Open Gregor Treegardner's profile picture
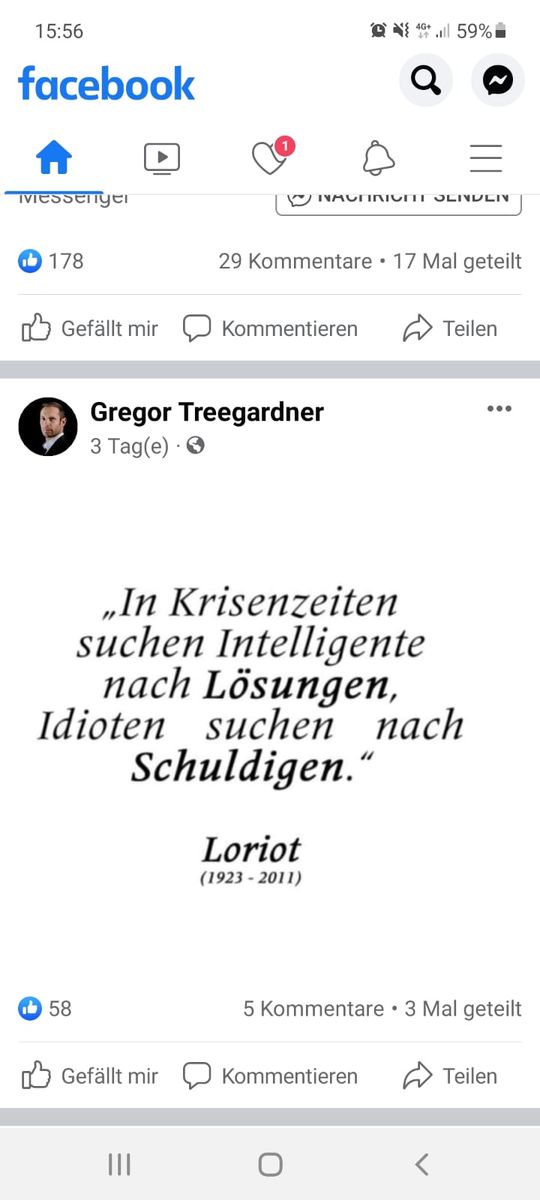This screenshot has height=1200, width=540. pos(48,427)
